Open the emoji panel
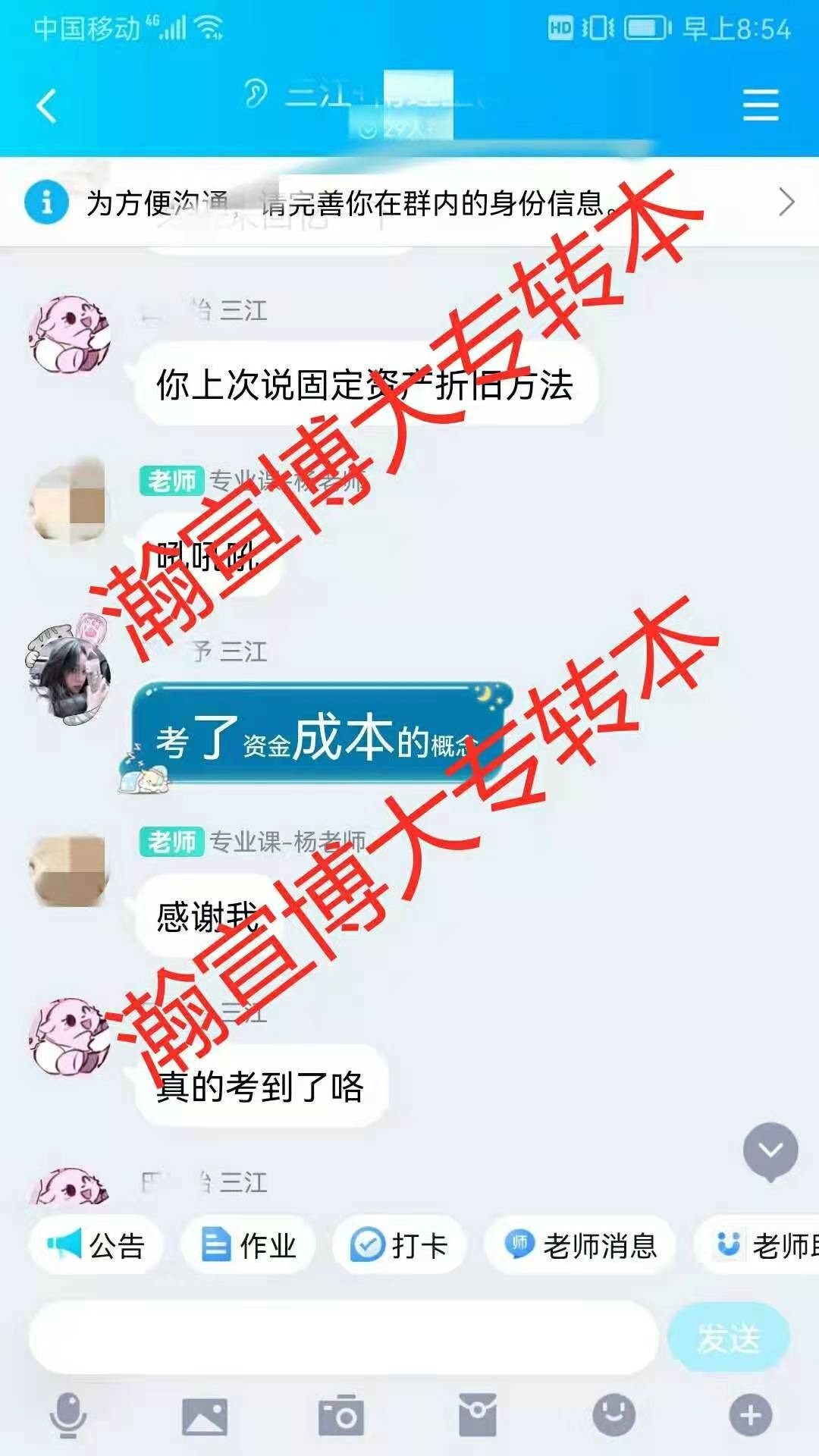The image size is (819, 1456). pos(613,1416)
